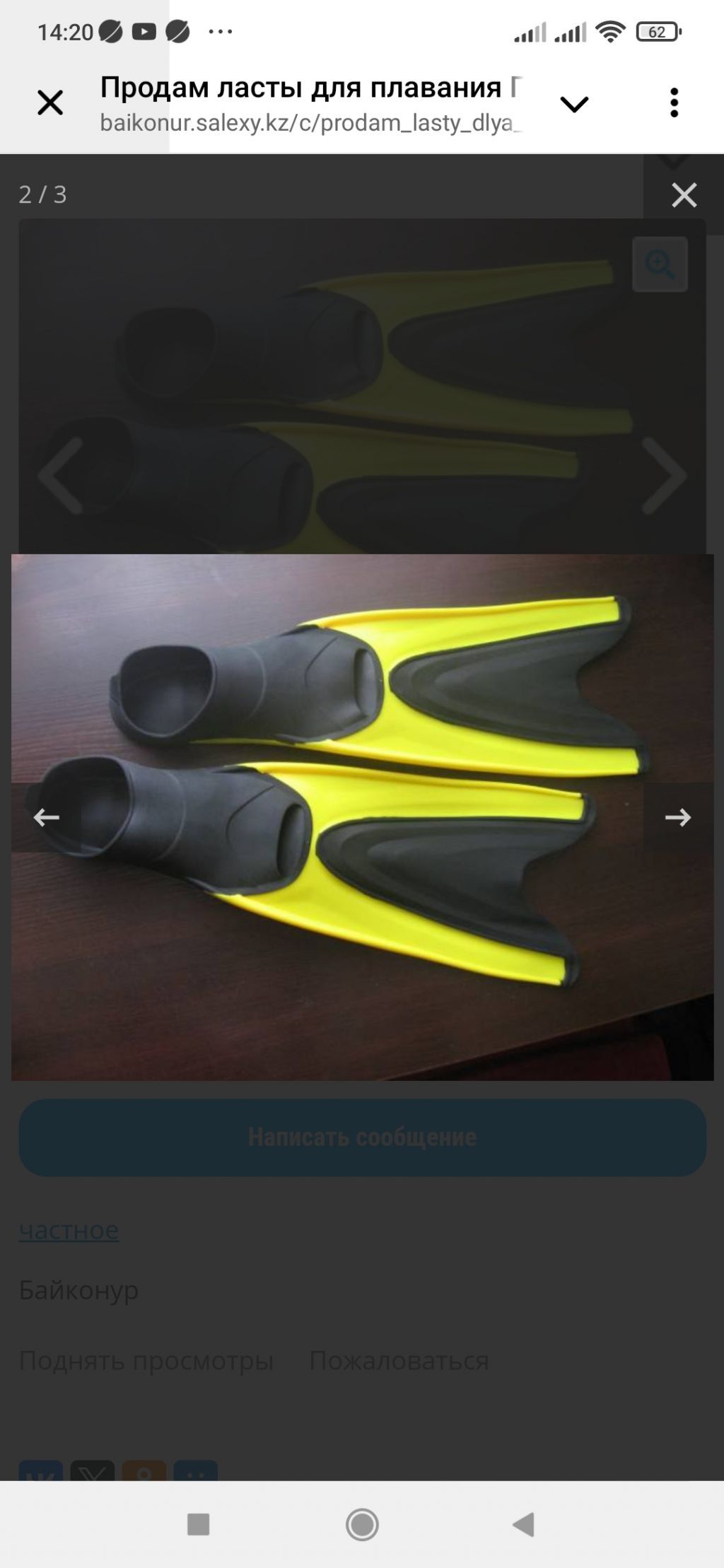Viewport: 724px width, 1568px height.
Task: Tap the system back button
Action: coord(523,1524)
